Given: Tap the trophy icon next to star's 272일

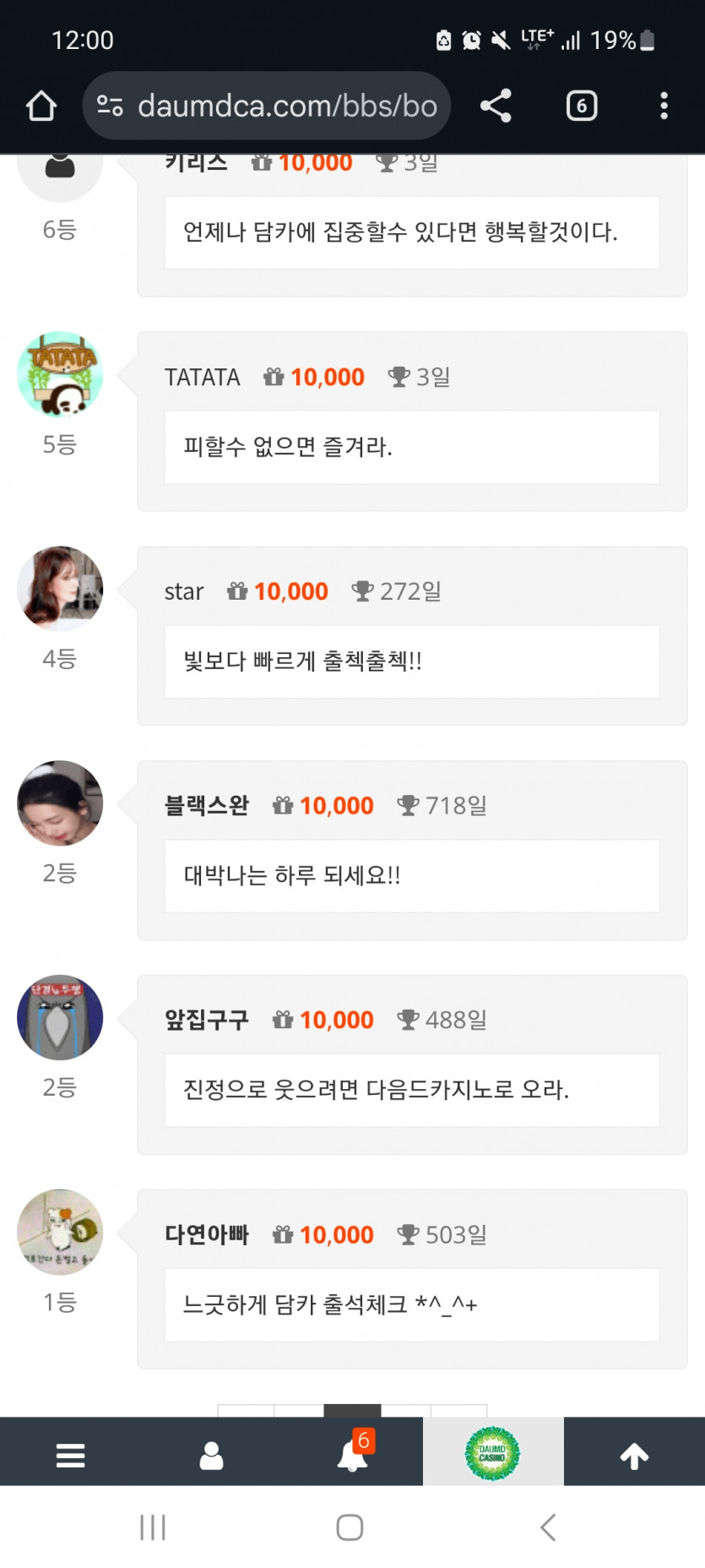Looking at the screenshot, I should click(362, 591).
